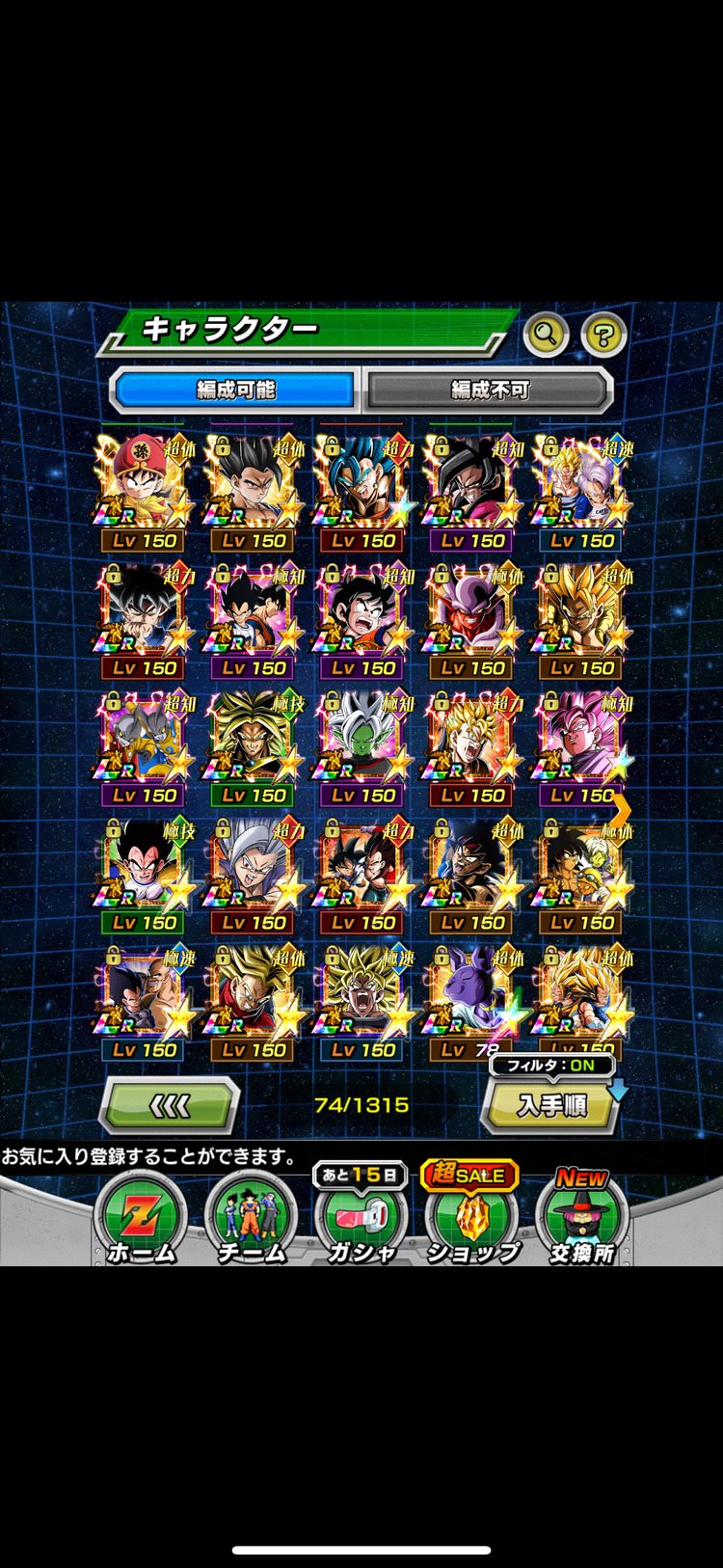Open the magnifying glass search
The height and width of the screenshot is (1568, 723).
(x=546, y=335)
